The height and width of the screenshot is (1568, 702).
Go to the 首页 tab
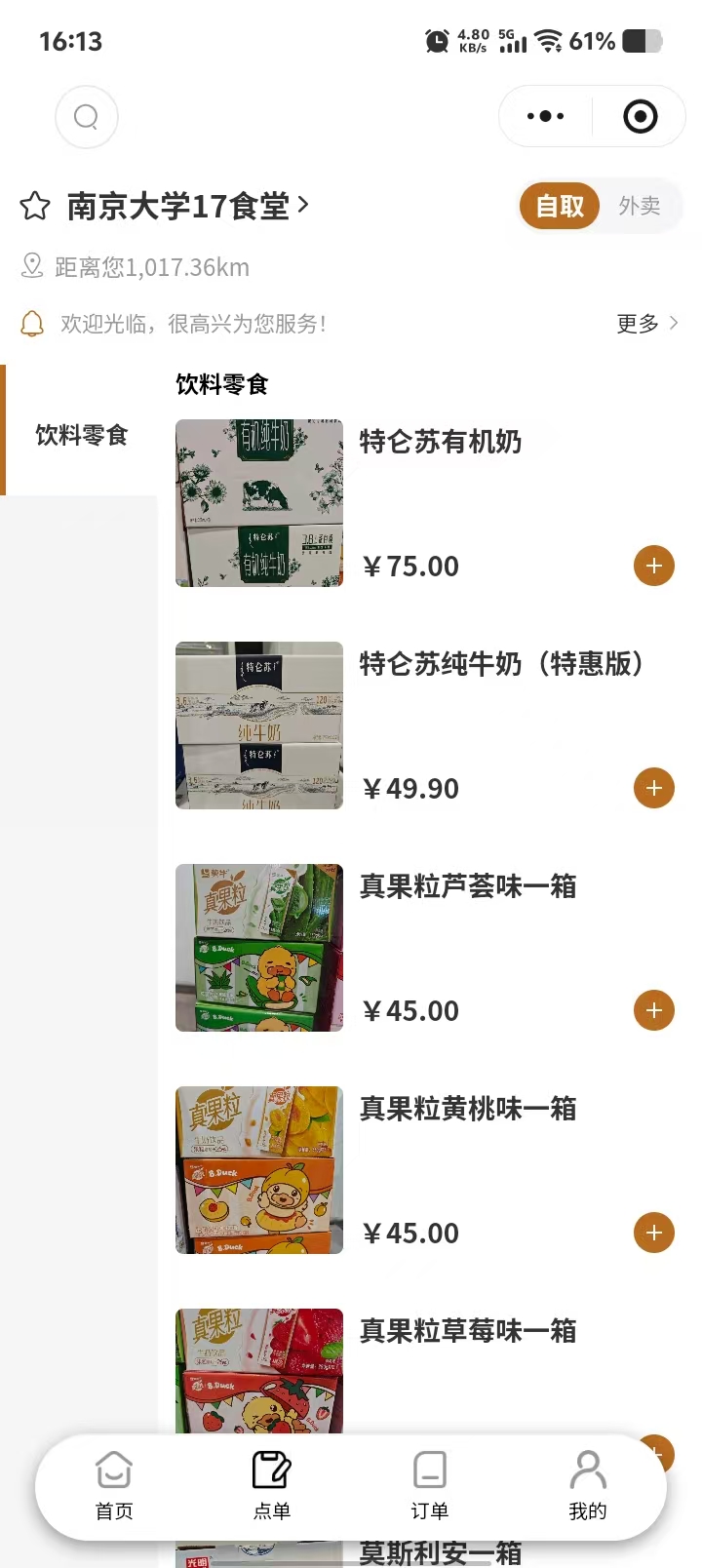(x=114, y=1486)
